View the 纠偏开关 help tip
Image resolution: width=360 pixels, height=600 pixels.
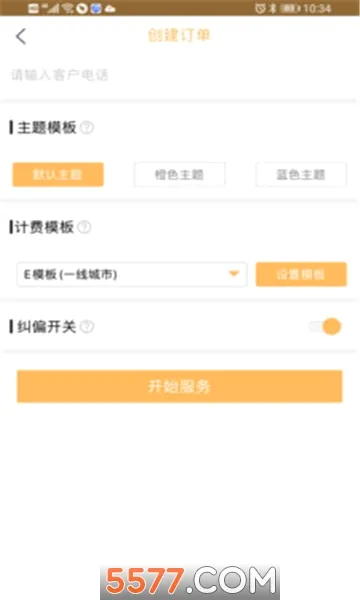(x=87, y=326)
